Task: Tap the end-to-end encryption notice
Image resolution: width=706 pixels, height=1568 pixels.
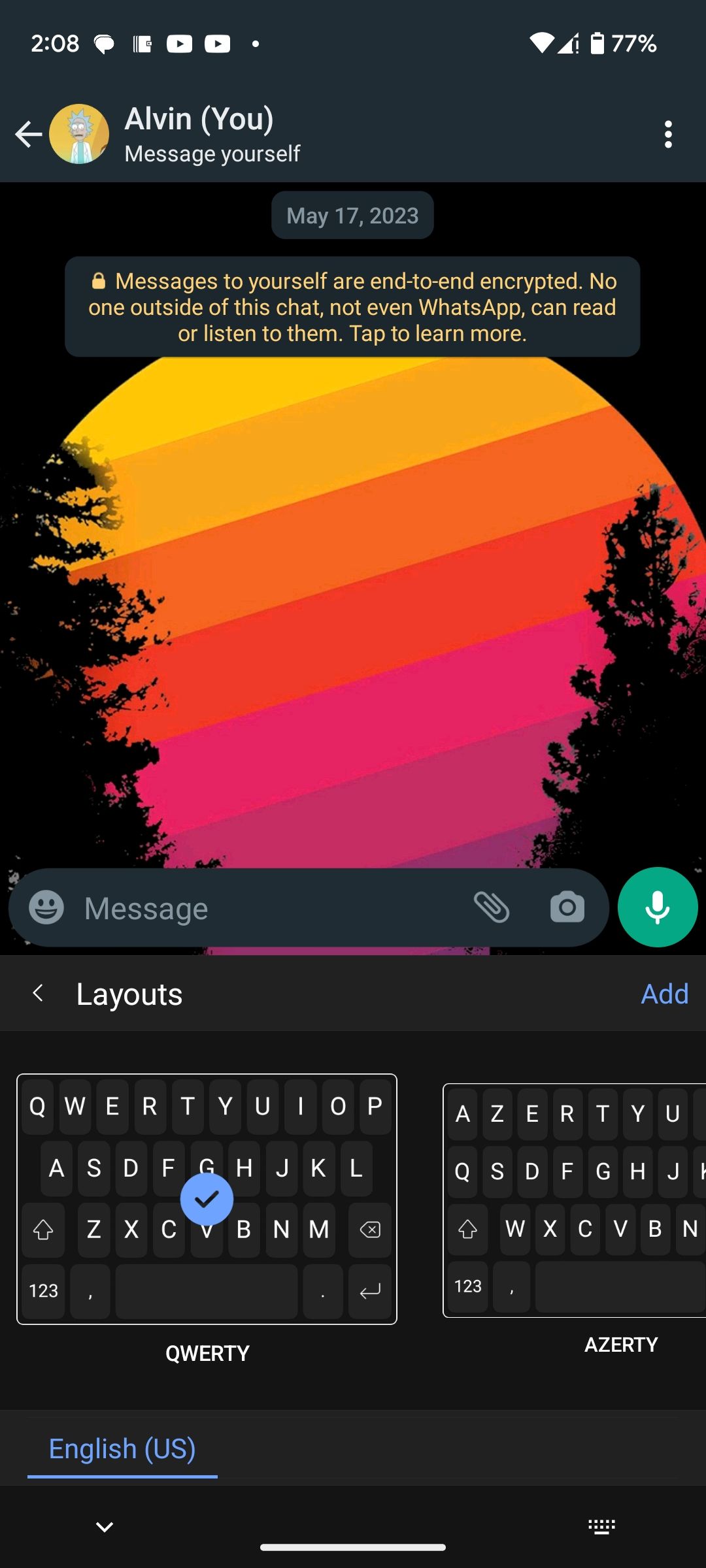Action: [352, 307]
